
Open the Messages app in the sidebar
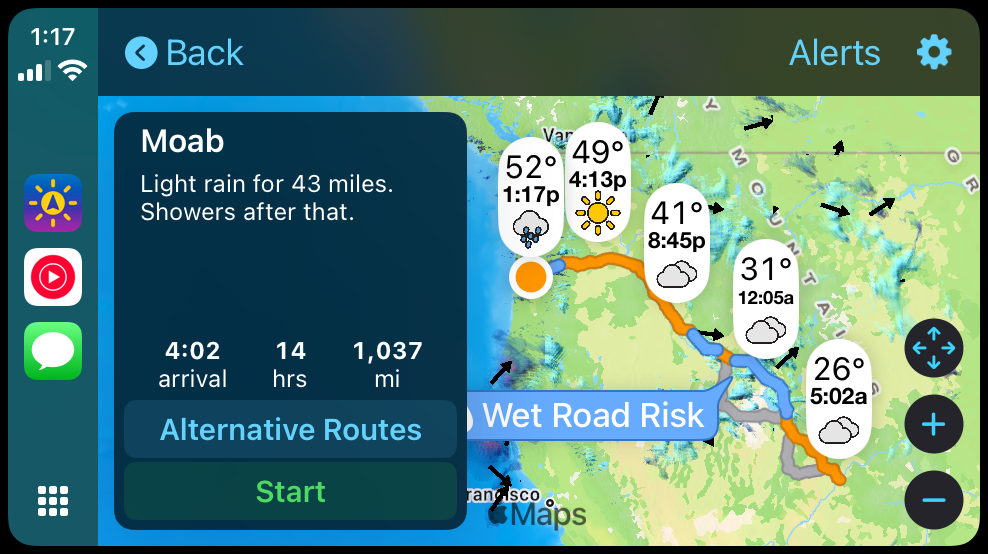[53, 351]
